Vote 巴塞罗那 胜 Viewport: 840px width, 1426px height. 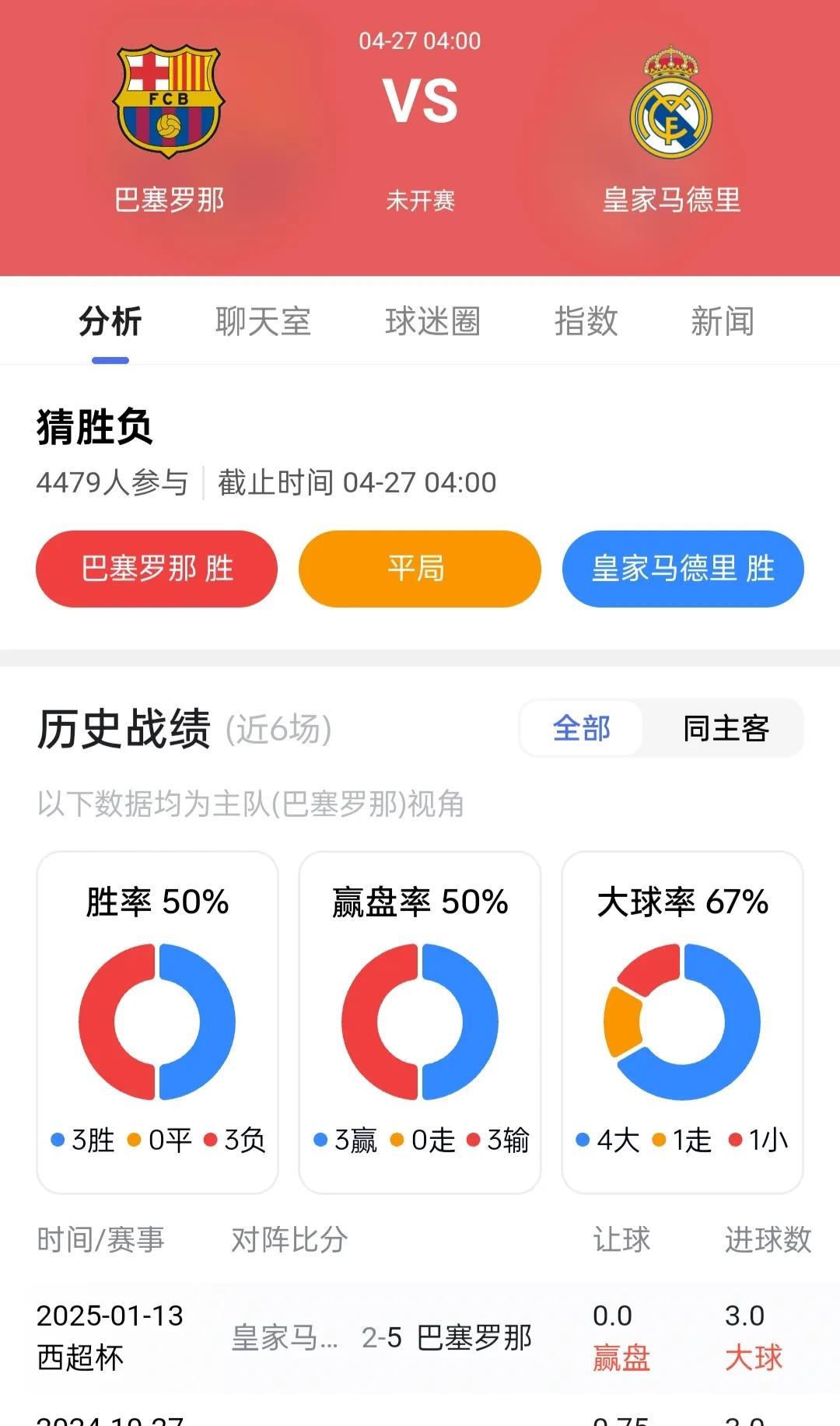156,569
